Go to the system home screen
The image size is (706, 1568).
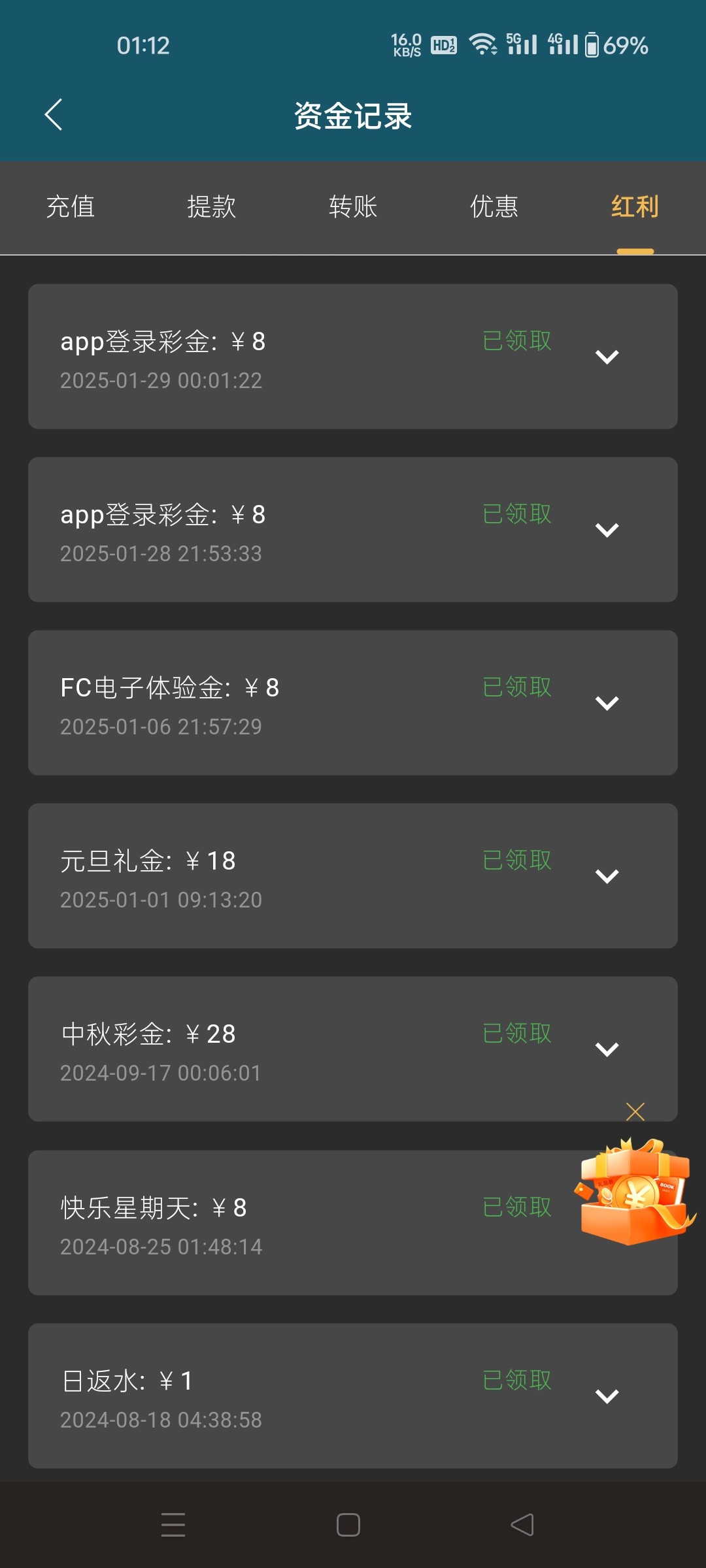tap(348, 1525)
